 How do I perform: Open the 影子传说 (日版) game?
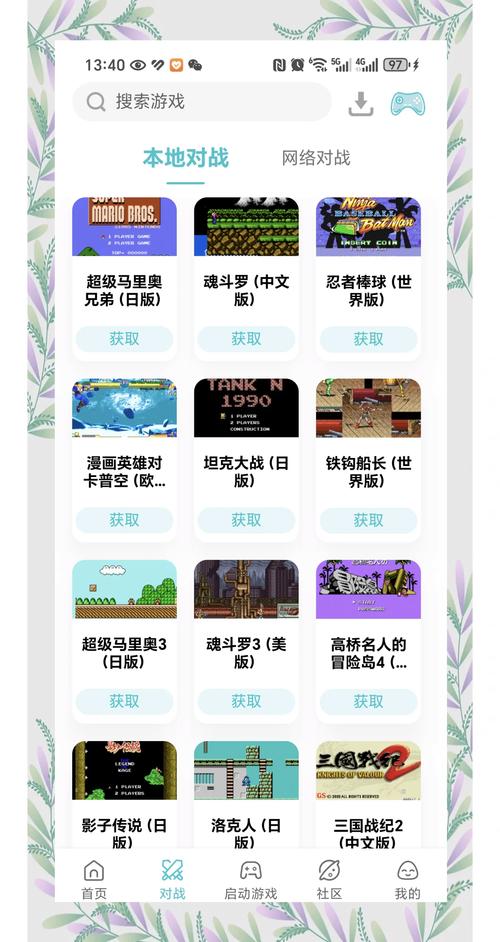pyautogui.click(x=124, y=794)
